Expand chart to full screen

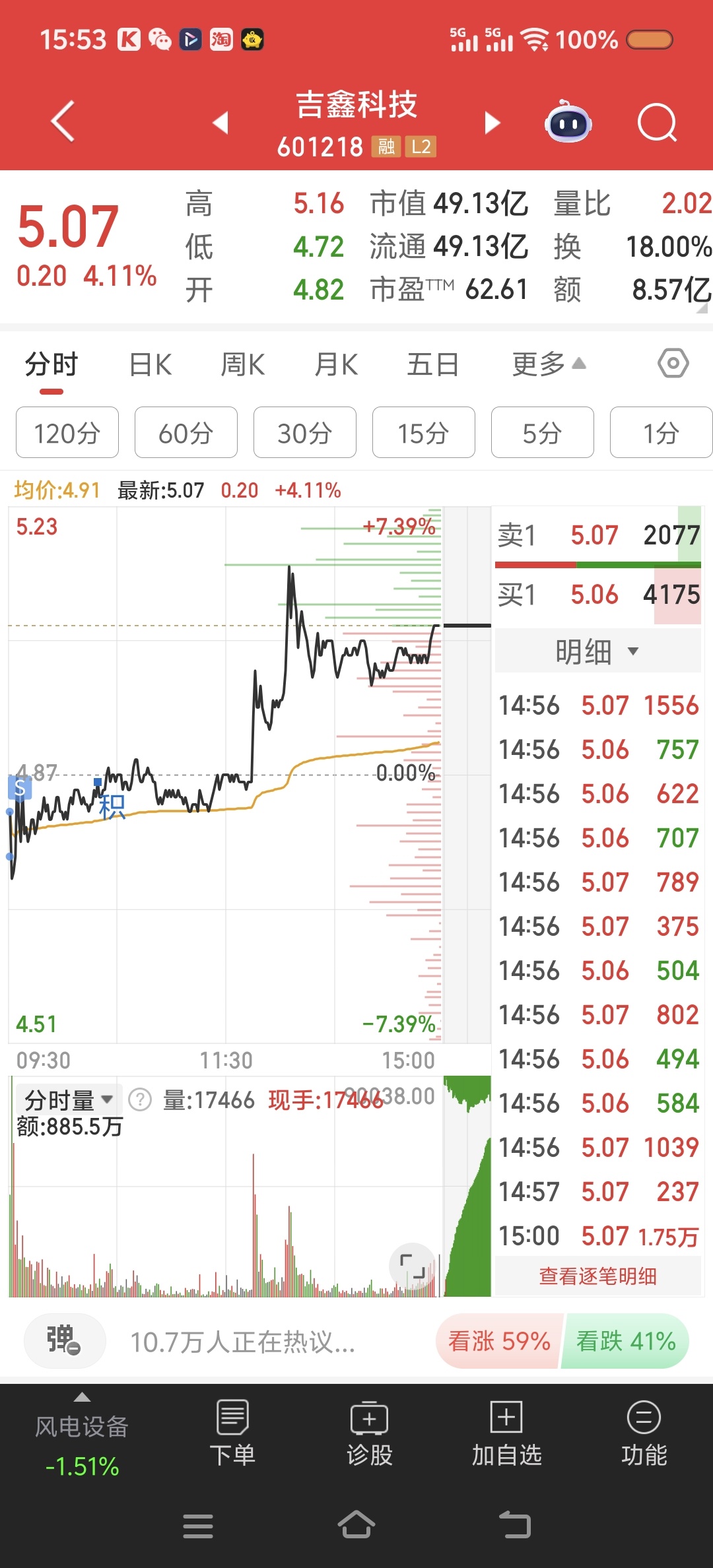(x=413, y=1266)
